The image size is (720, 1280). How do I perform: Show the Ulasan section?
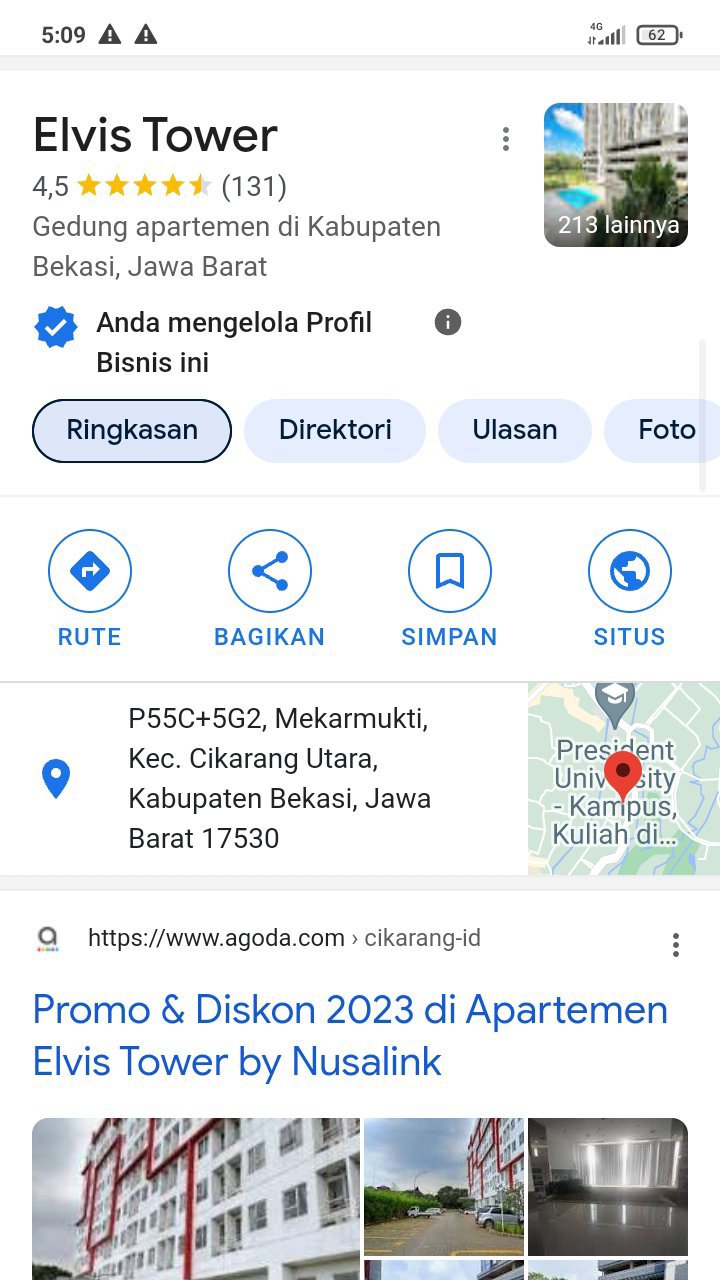coord(514,431)
